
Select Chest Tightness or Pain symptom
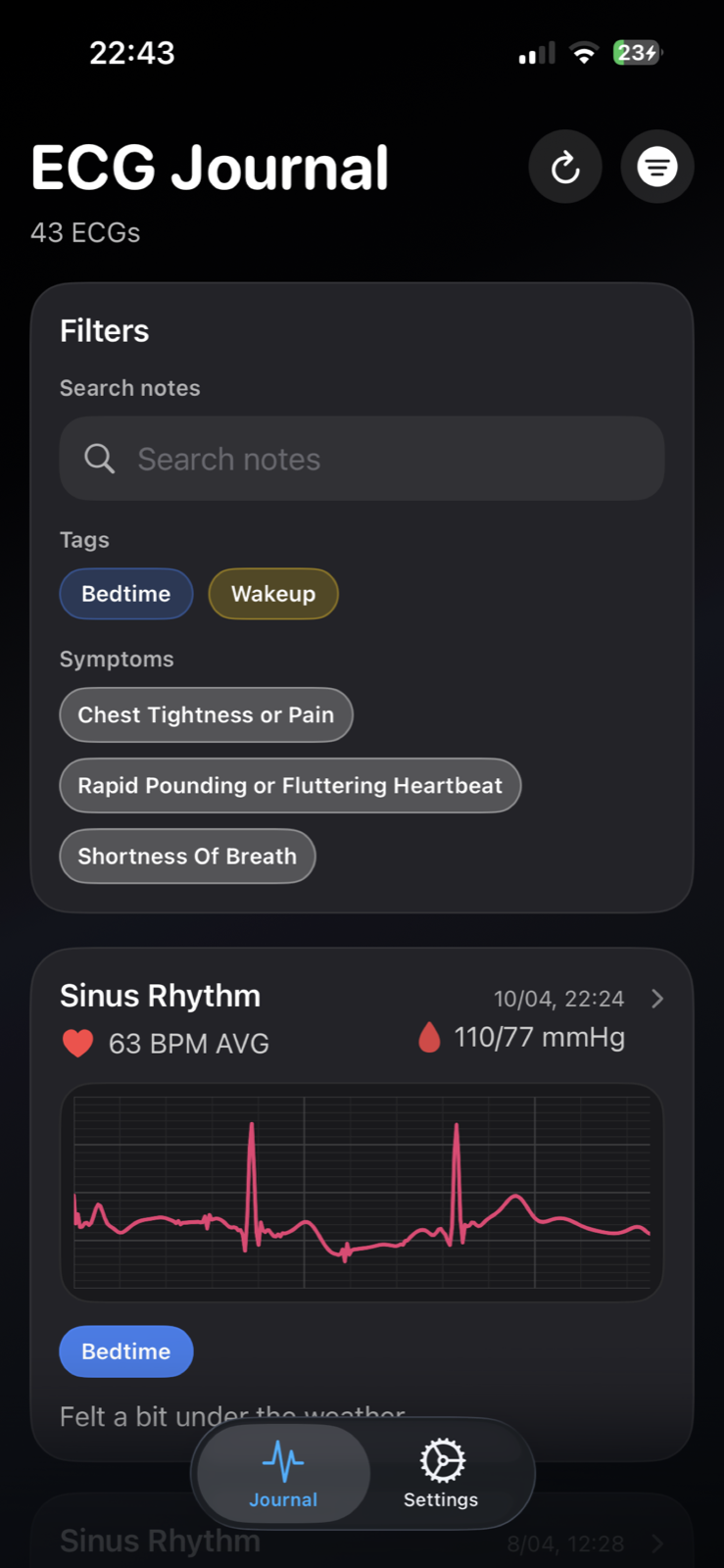pos(206,715)
